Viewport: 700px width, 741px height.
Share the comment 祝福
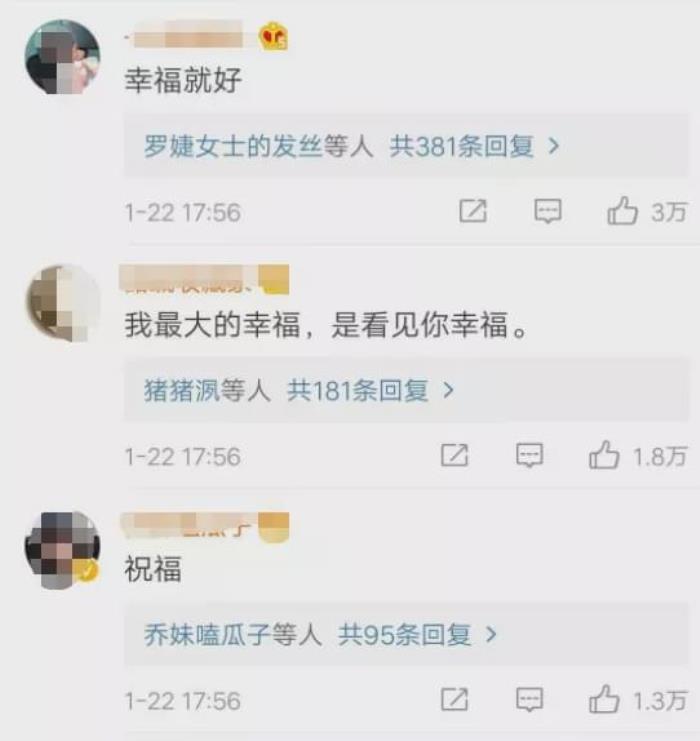pos(455,699)
